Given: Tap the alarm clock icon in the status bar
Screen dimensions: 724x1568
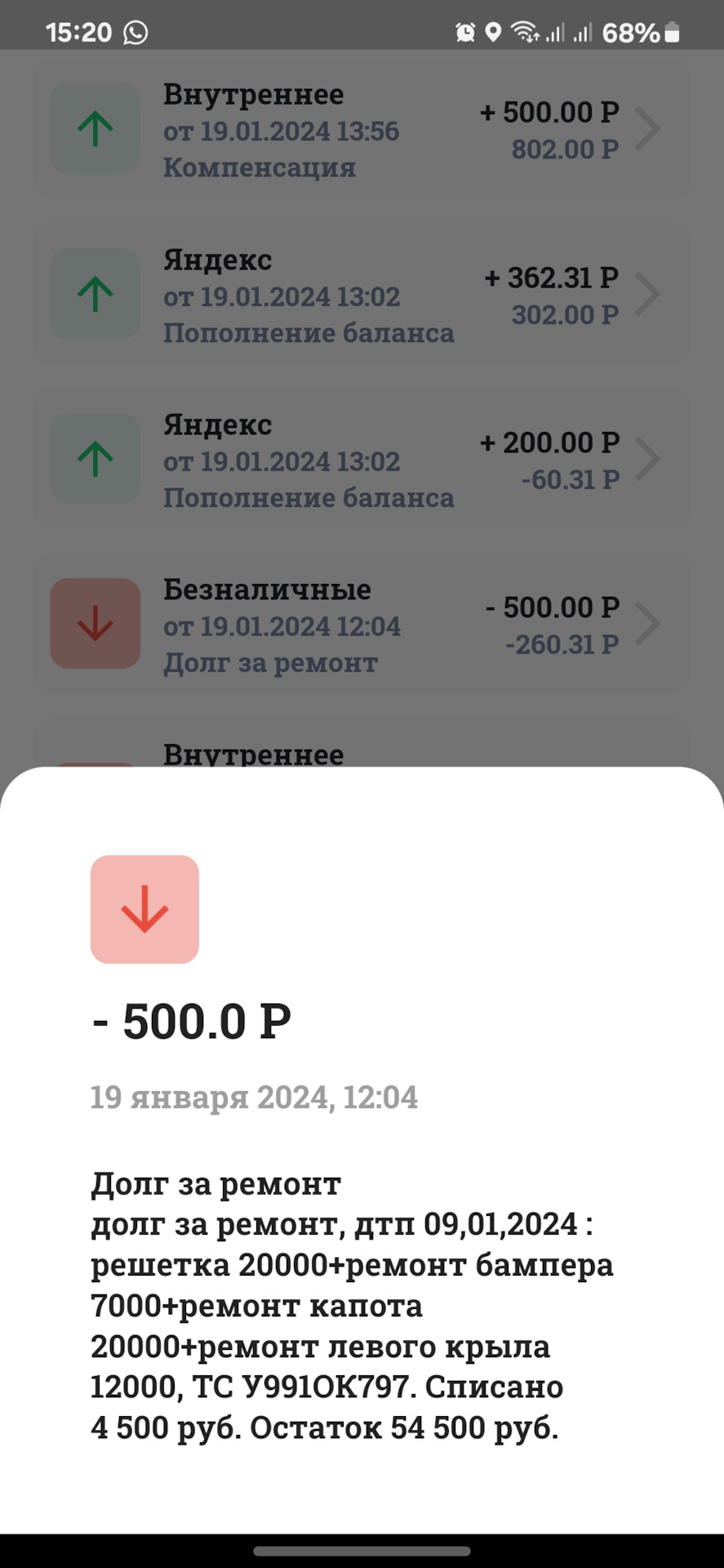Looking at the screenshot, I should coord(465,33).
